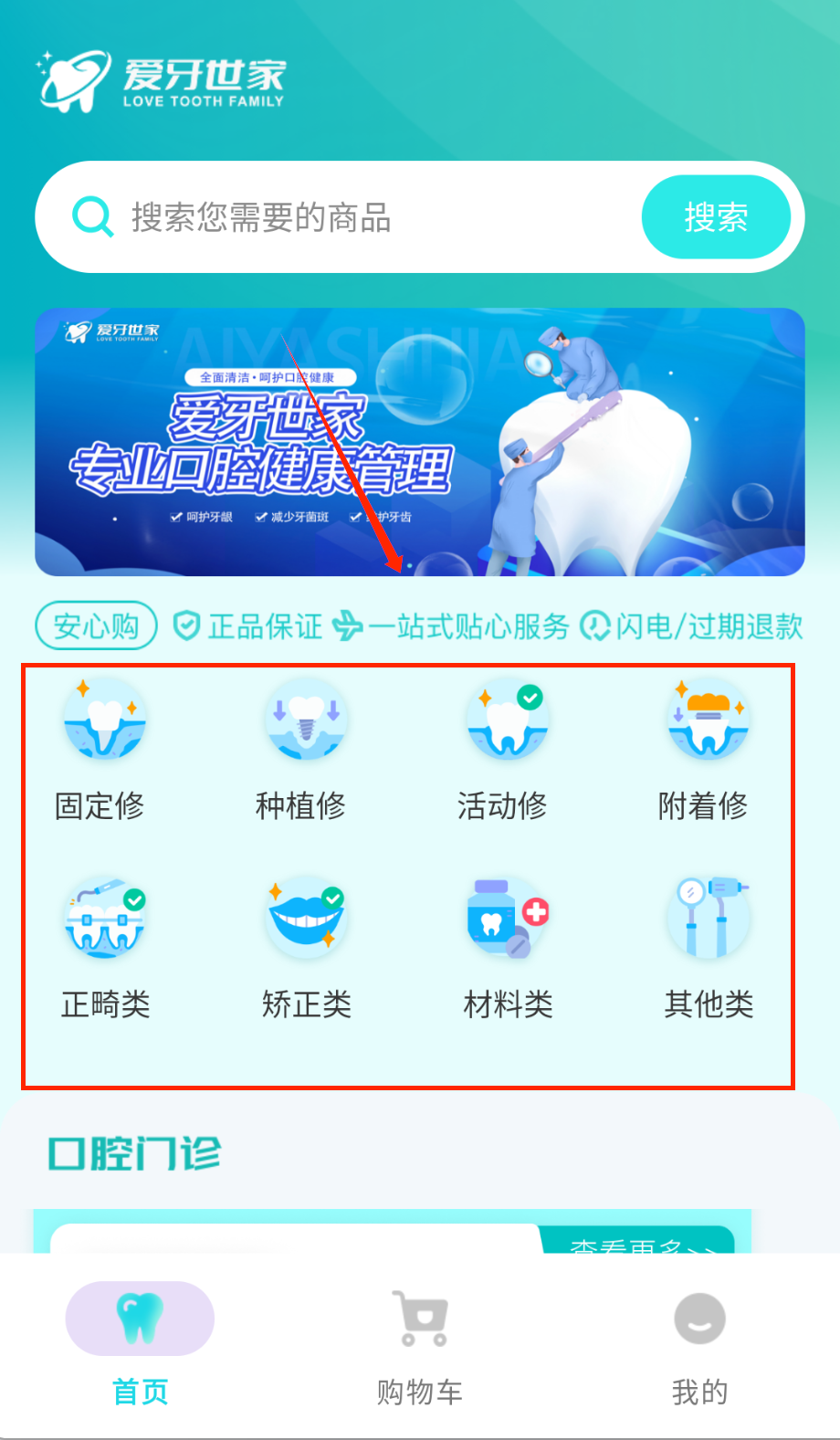
Task: Switch to the 我的 tab
Action: pyautogui.click(x=699, y=1344)
